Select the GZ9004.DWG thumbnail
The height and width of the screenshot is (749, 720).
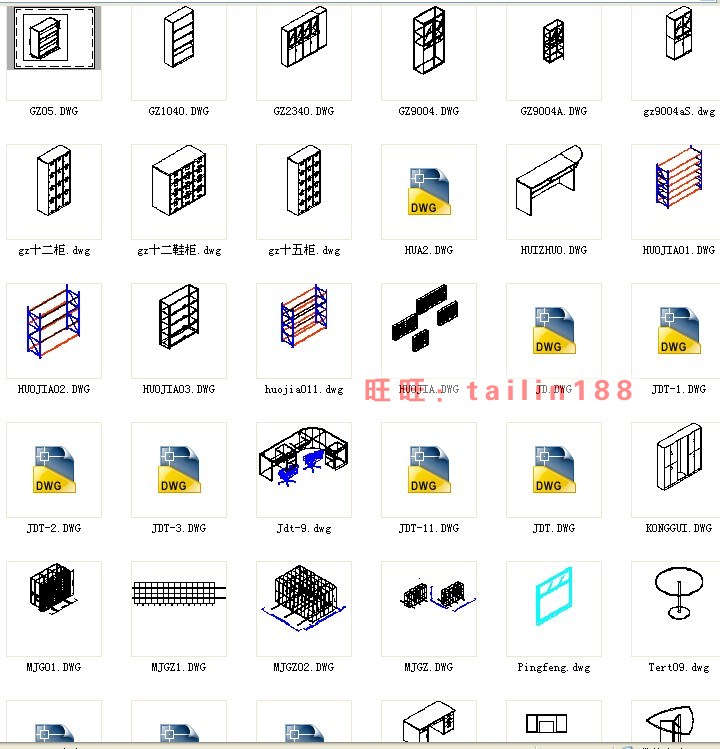[428, 40]
